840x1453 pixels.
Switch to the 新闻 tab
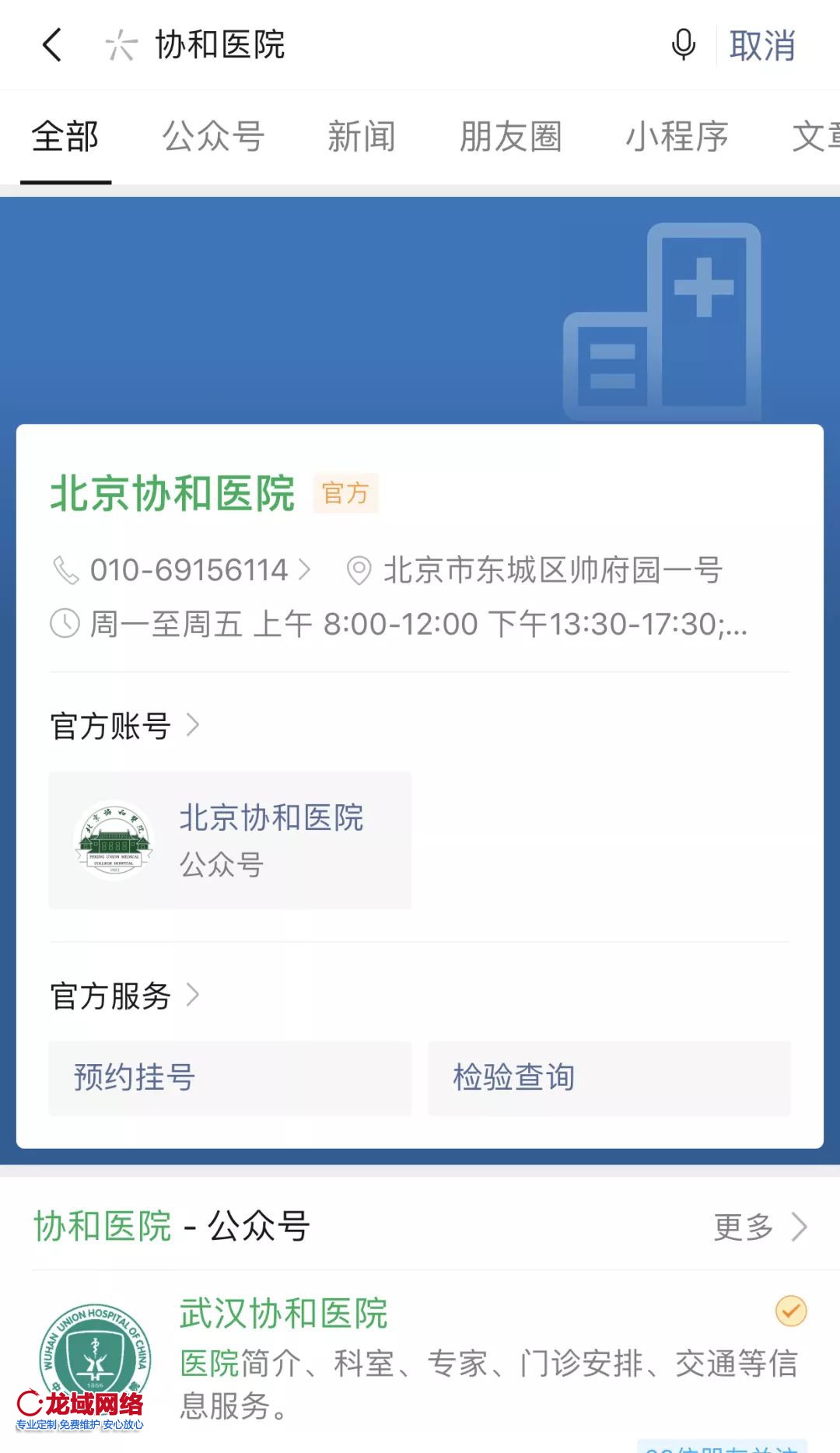[362, 137]
